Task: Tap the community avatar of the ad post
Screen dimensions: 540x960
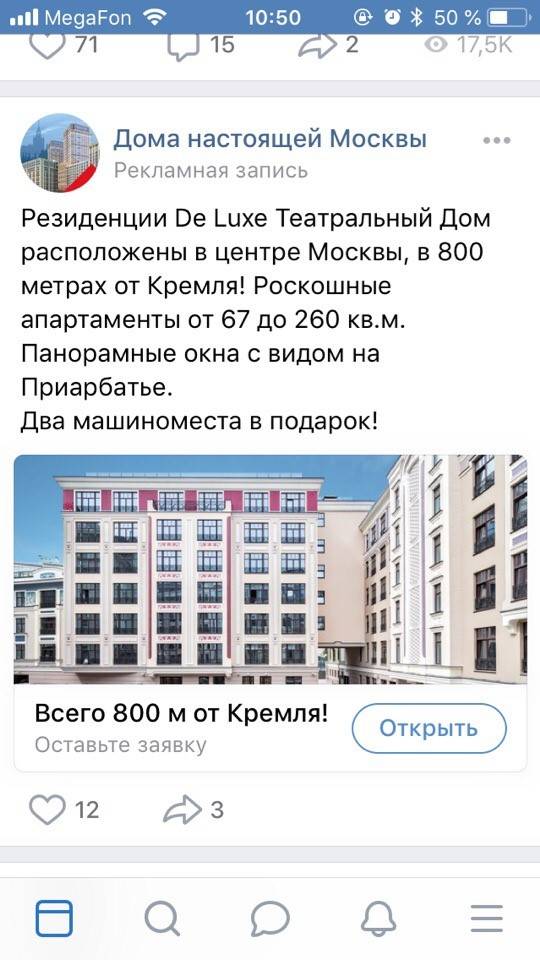Action: coord(59,152)
